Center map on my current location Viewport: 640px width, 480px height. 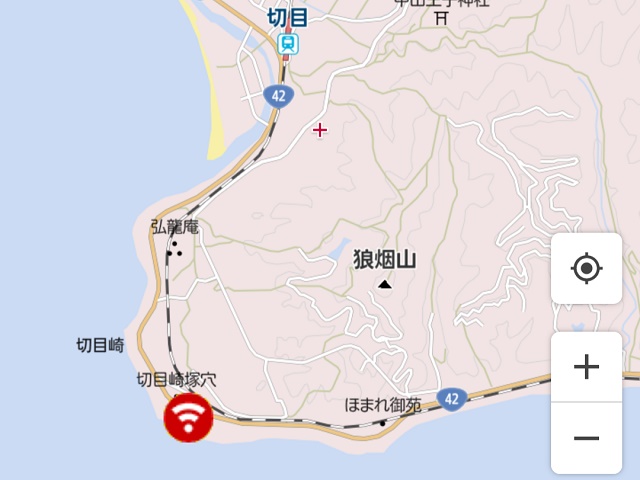coord(586,269)
